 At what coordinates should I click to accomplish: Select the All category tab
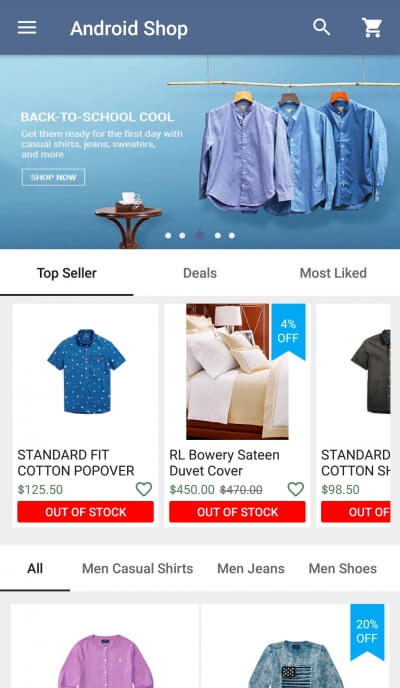coord(35,568)
